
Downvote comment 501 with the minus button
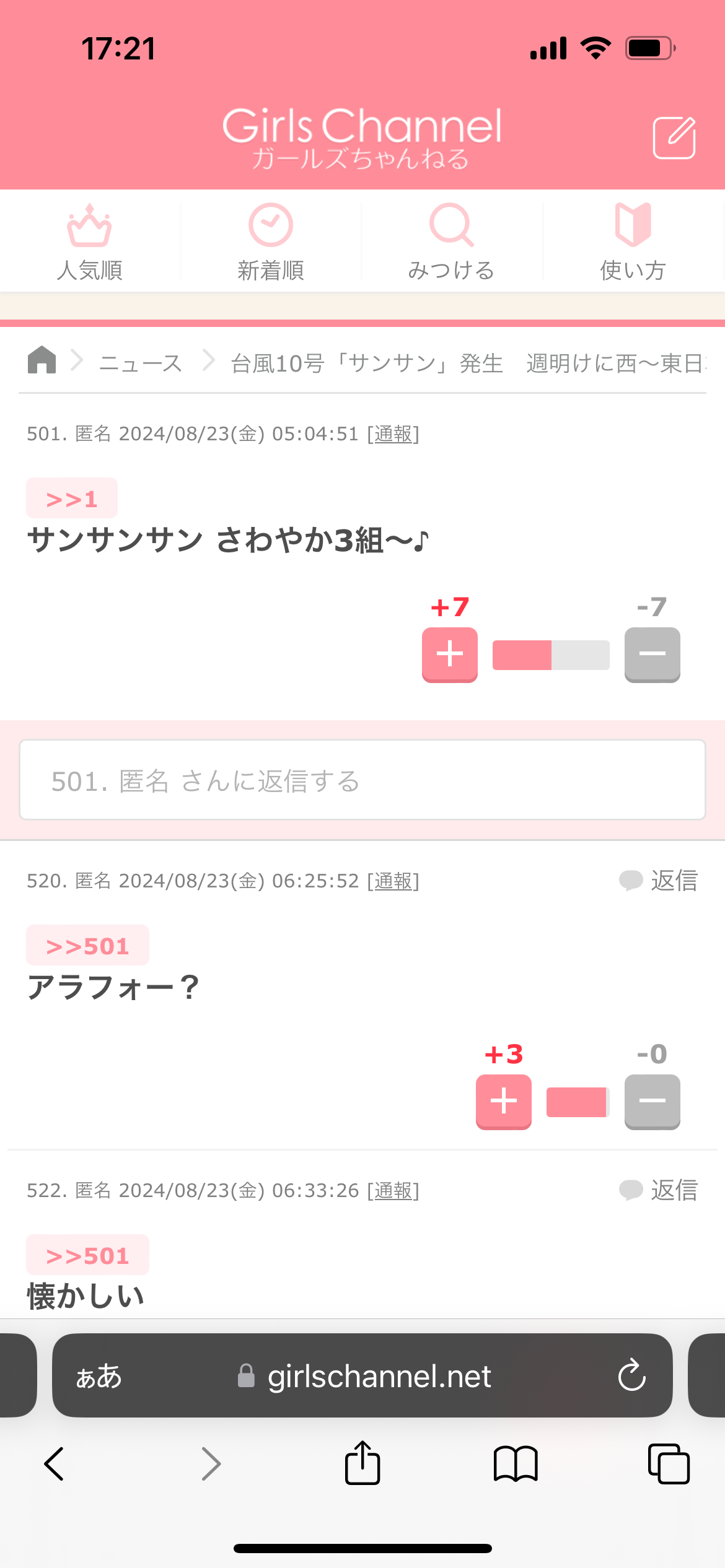click(652, 655)
